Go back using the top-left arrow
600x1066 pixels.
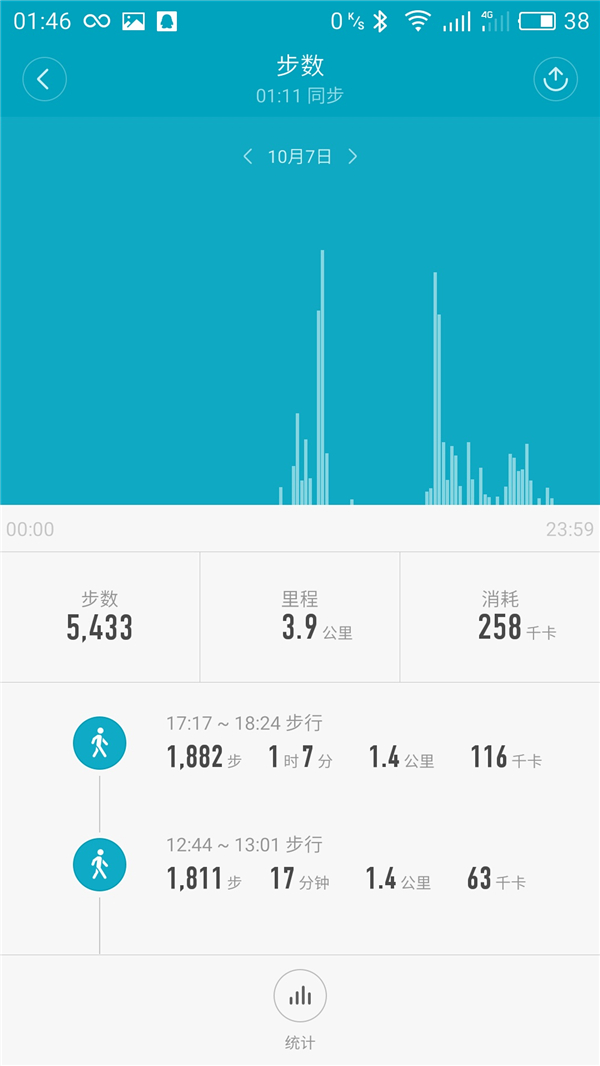44,80
